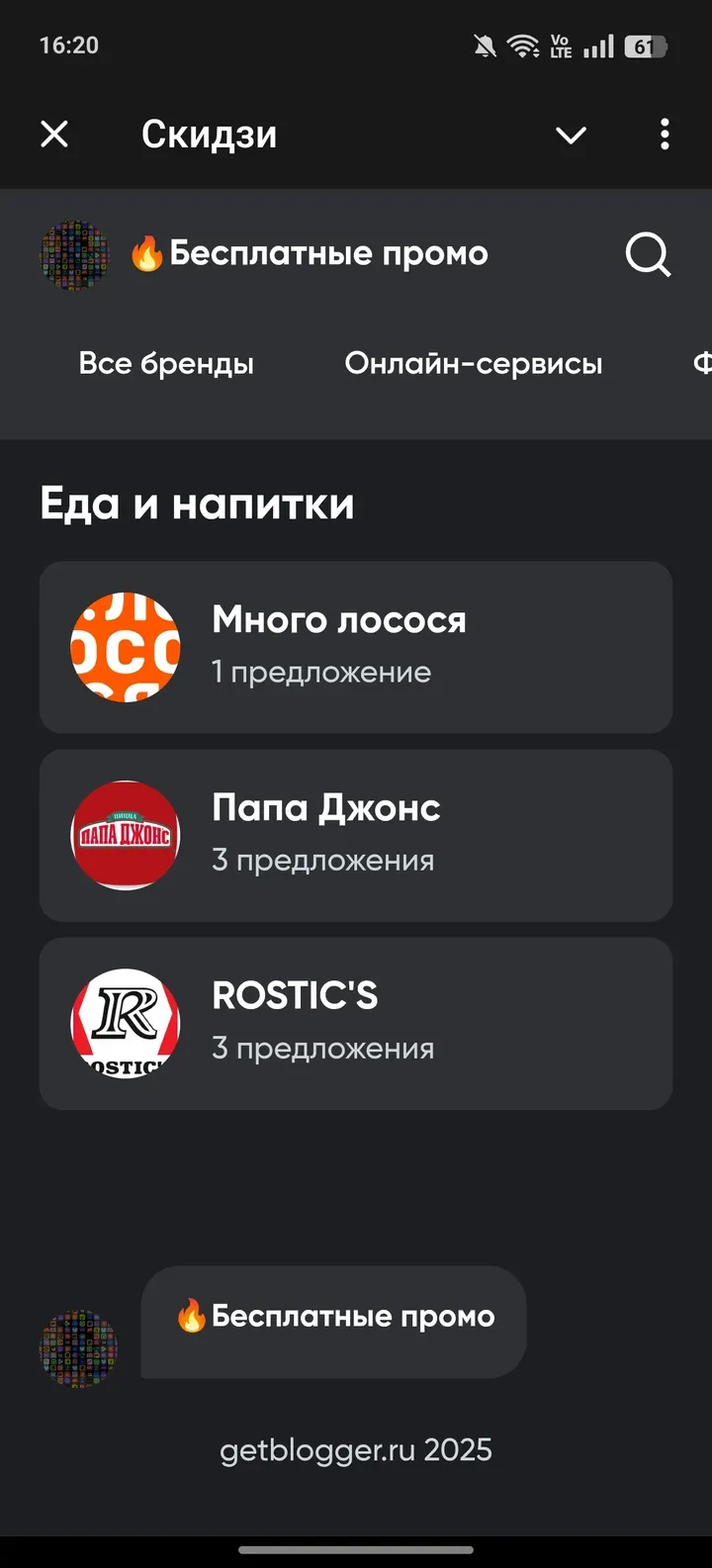The width and height of the screenshot is (712, 1568).
Task: Open the Много лосося offer card
Action: (356, 648)
